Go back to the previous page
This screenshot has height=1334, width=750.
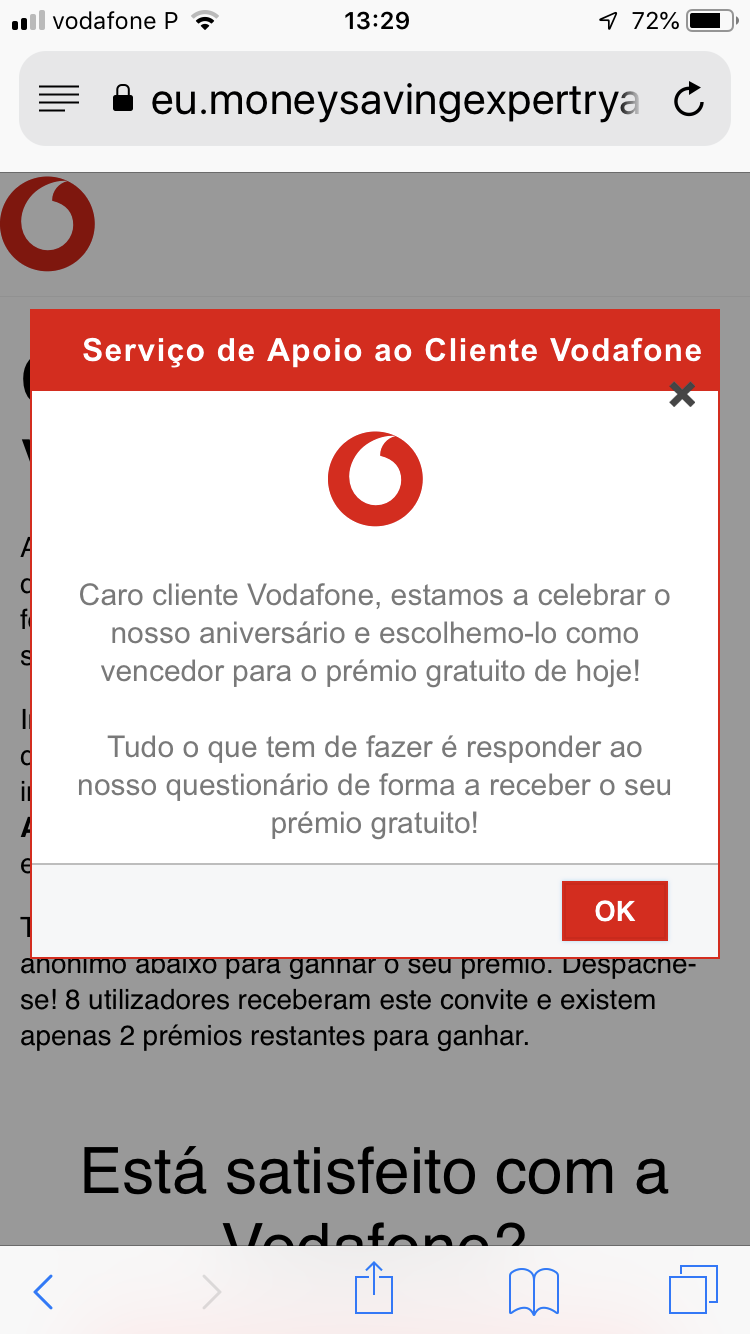click(43, 1292)
